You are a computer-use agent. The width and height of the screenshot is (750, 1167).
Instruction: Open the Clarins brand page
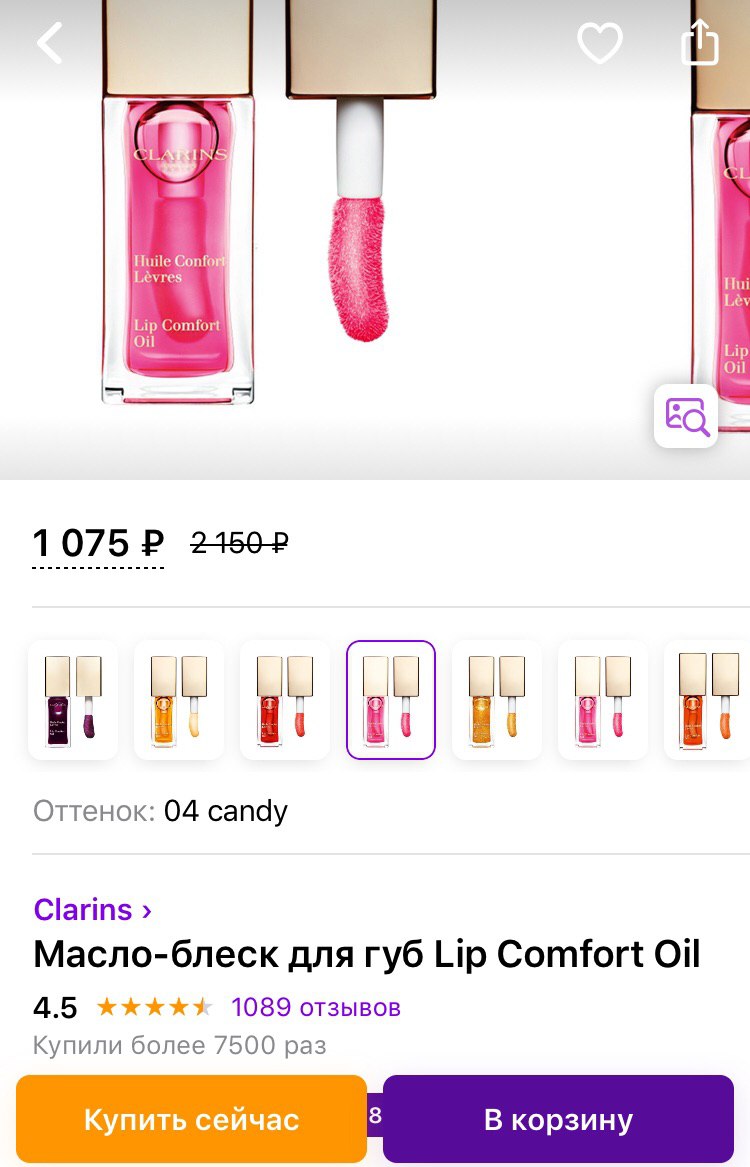click(x=92, y=910)
